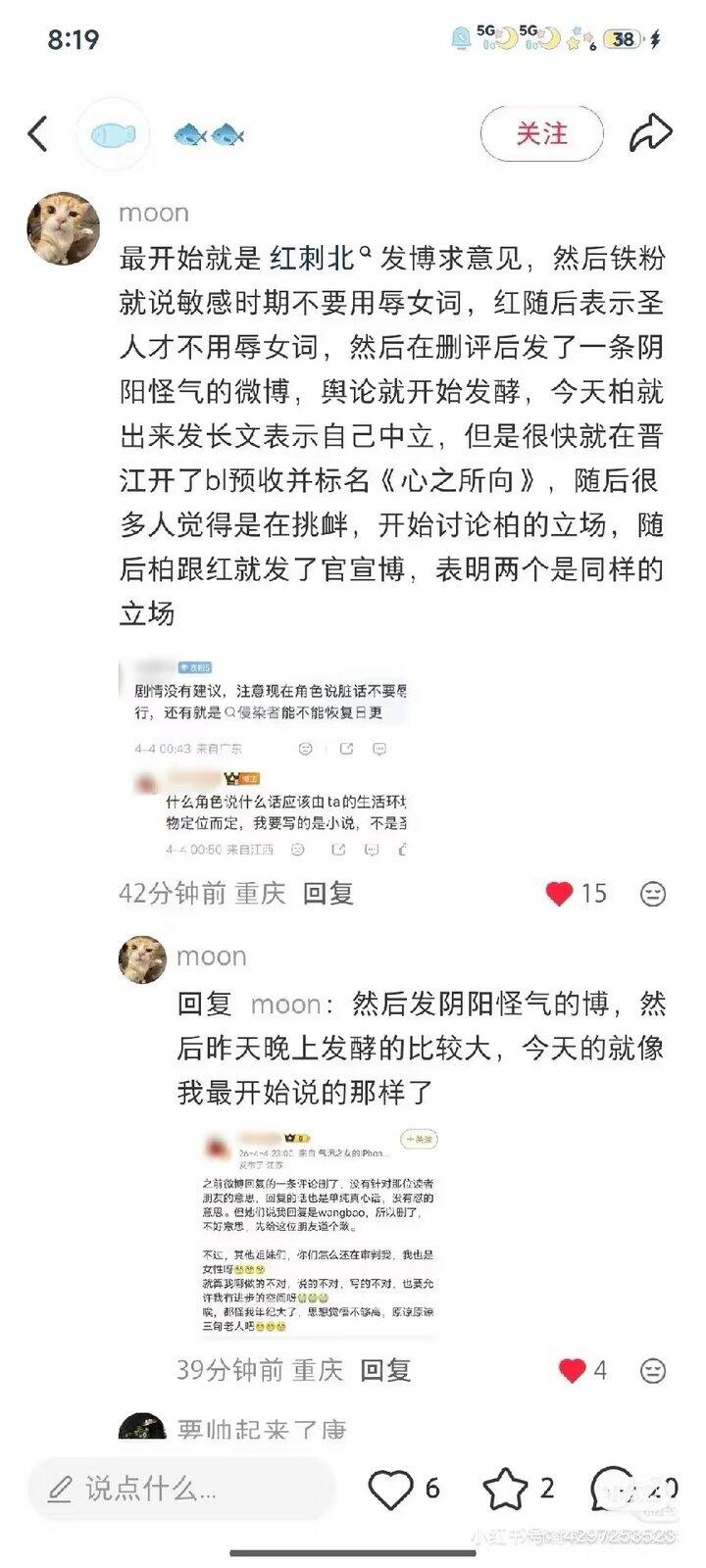706x1568 pixels.
Task: Reply to the comment posted 42分钟前
Action: pos(328,893)
